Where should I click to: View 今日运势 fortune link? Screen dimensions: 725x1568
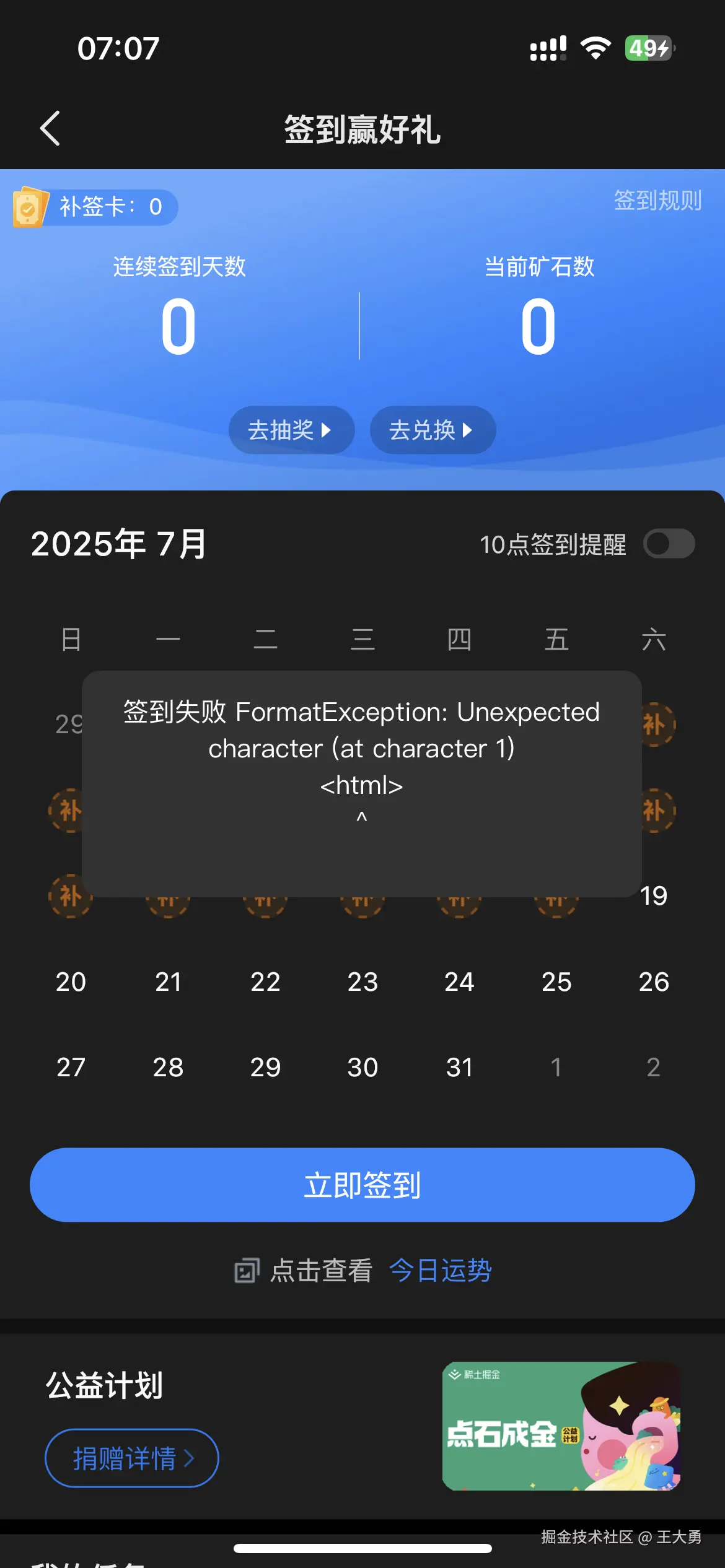439,1270
